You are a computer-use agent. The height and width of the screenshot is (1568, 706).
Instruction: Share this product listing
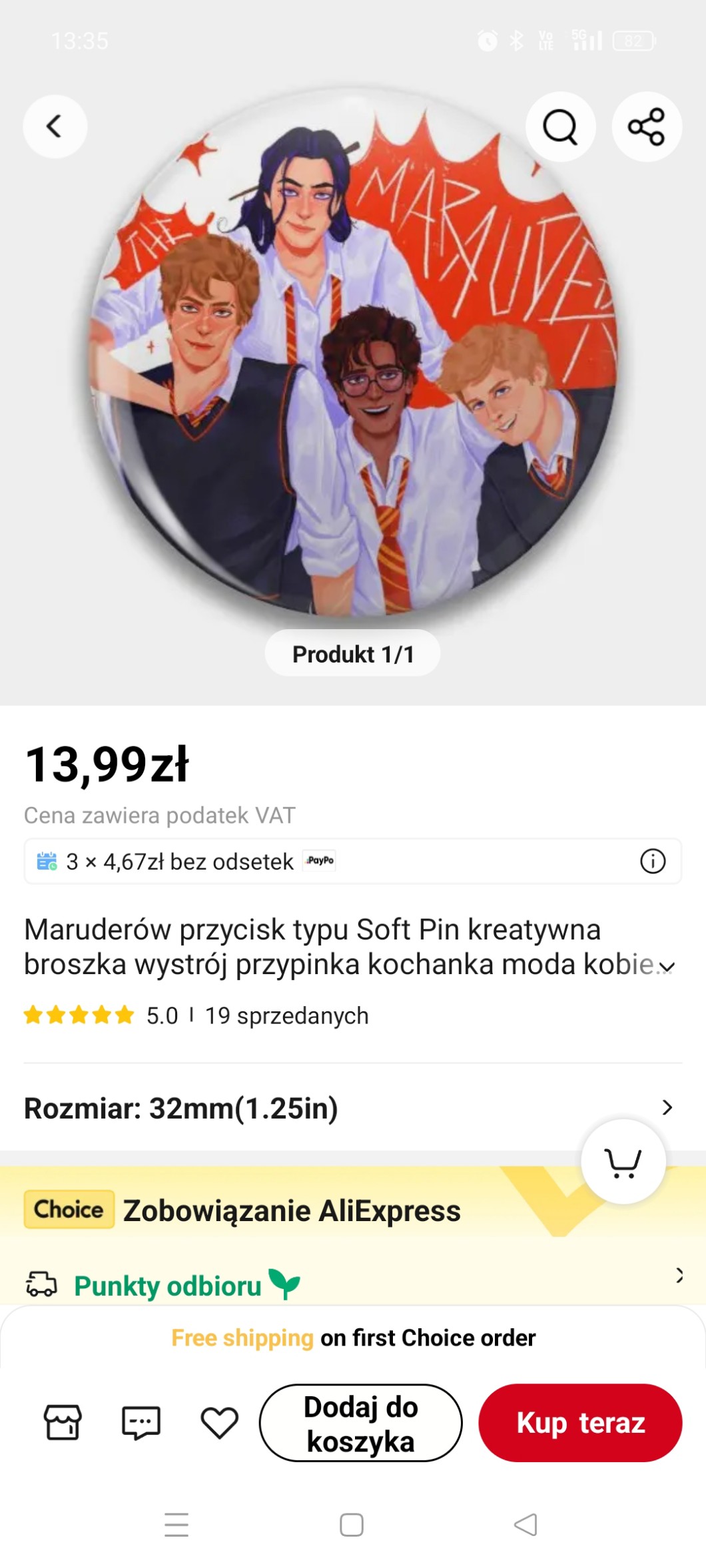click(x=646, y=126)
